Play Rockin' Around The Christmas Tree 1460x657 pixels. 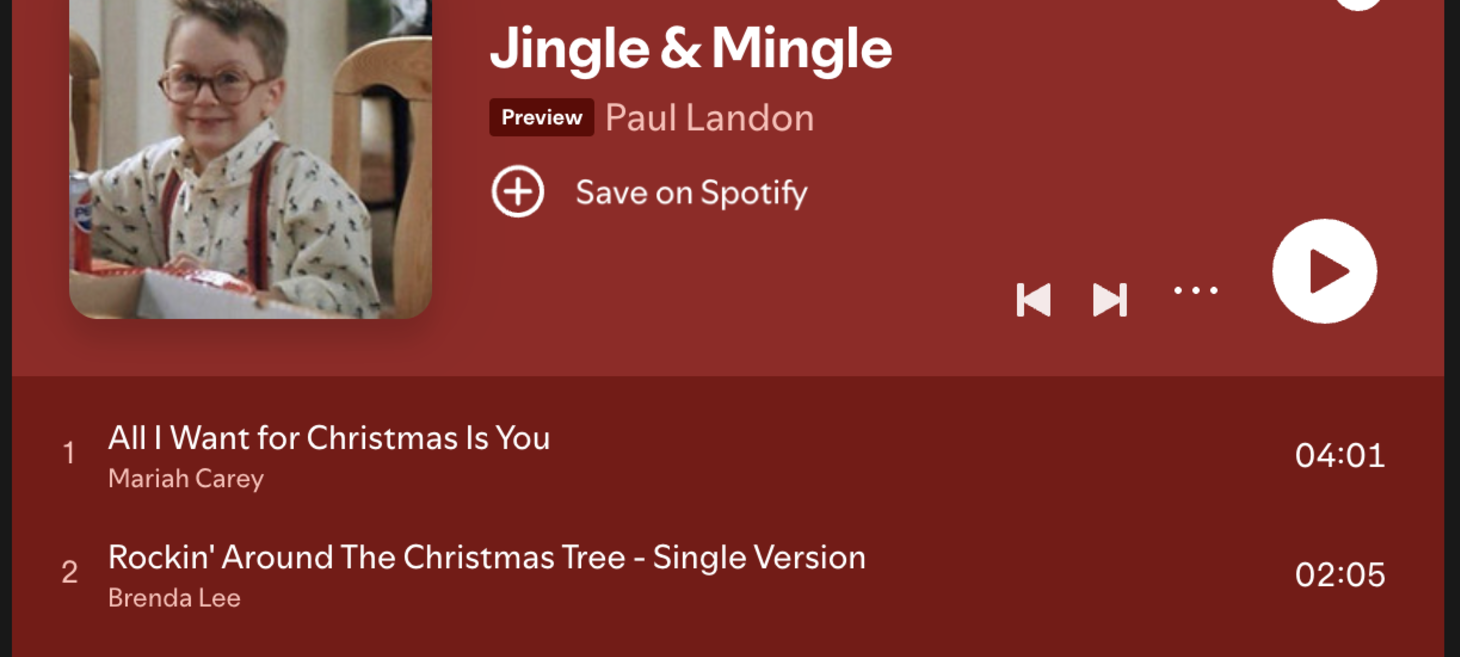click(486, 557)
